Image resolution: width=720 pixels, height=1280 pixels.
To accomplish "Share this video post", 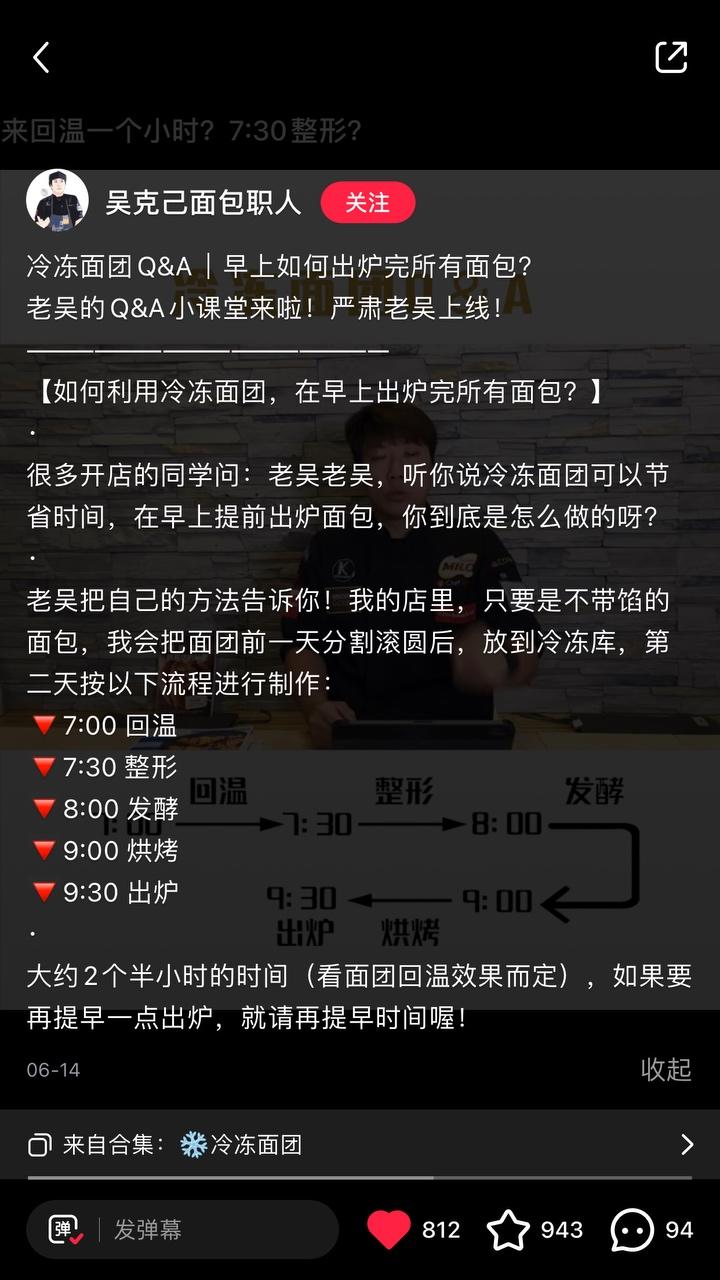I will [x=671, y=57].
